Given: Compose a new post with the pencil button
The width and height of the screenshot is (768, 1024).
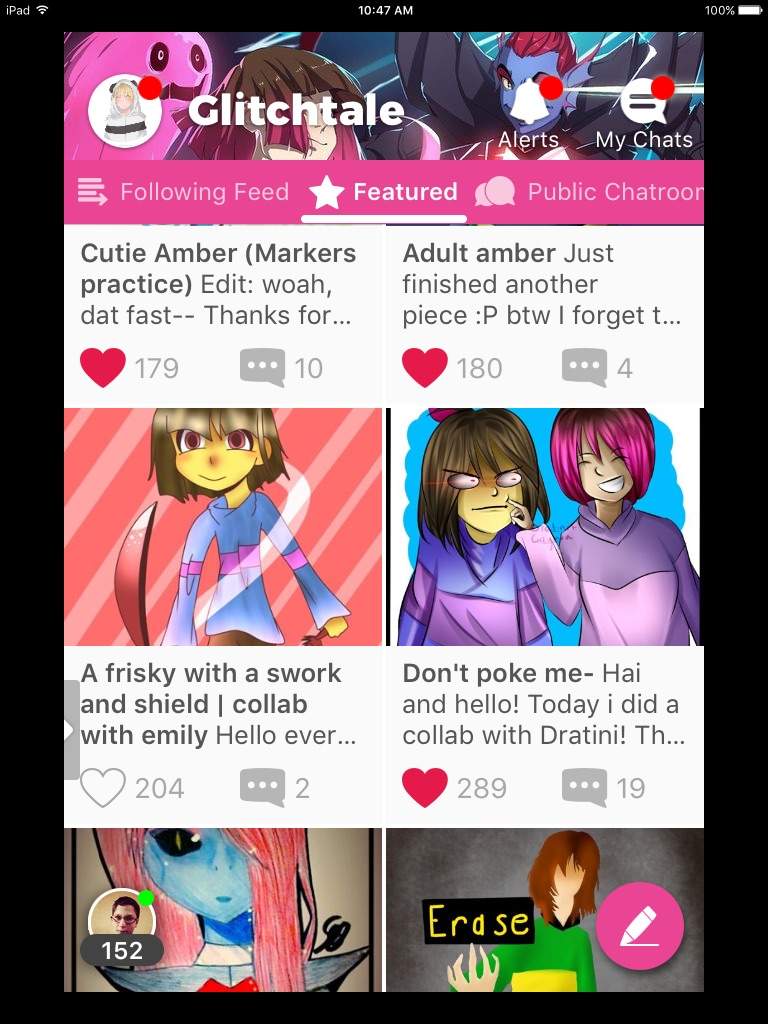Looking at the screenshot, I should point(640,926).
